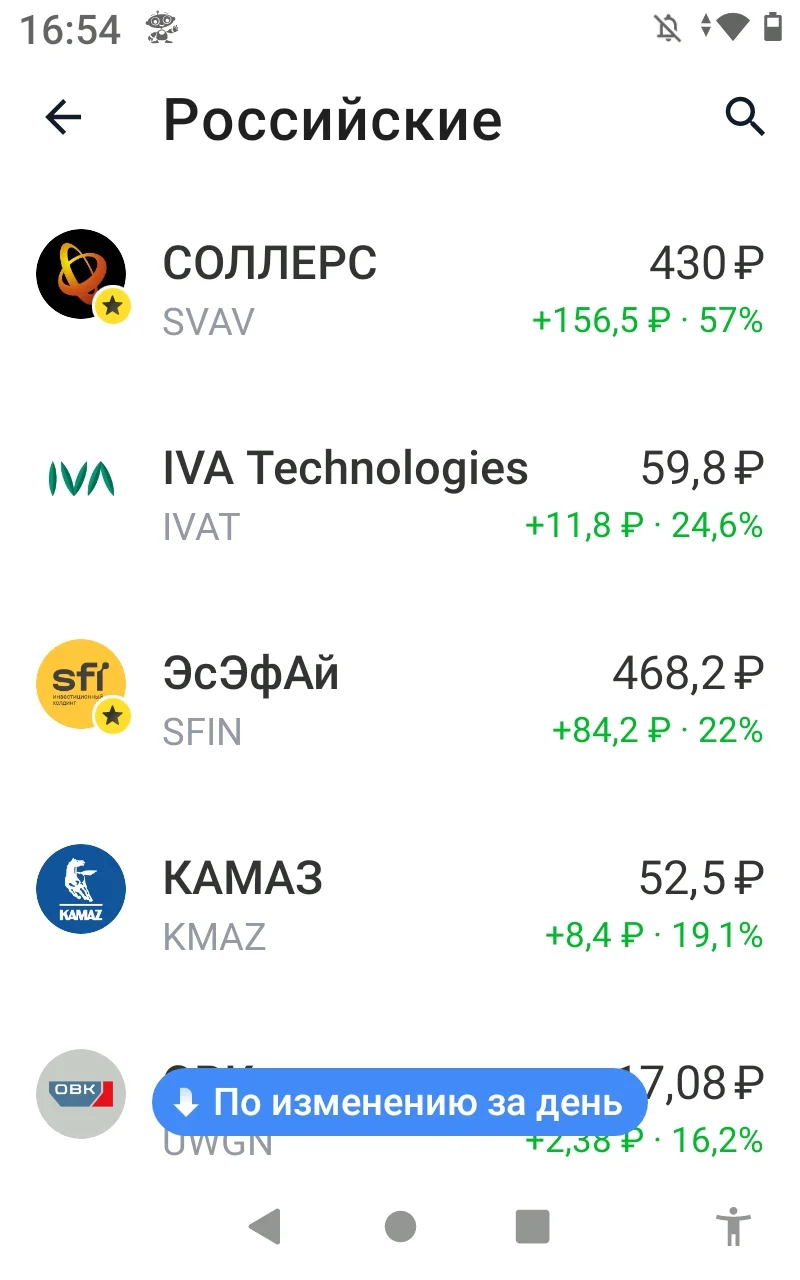This screenshot has height=1280, width=800.
Task: Open recent apps from navigation bar
Action: 533,1225
